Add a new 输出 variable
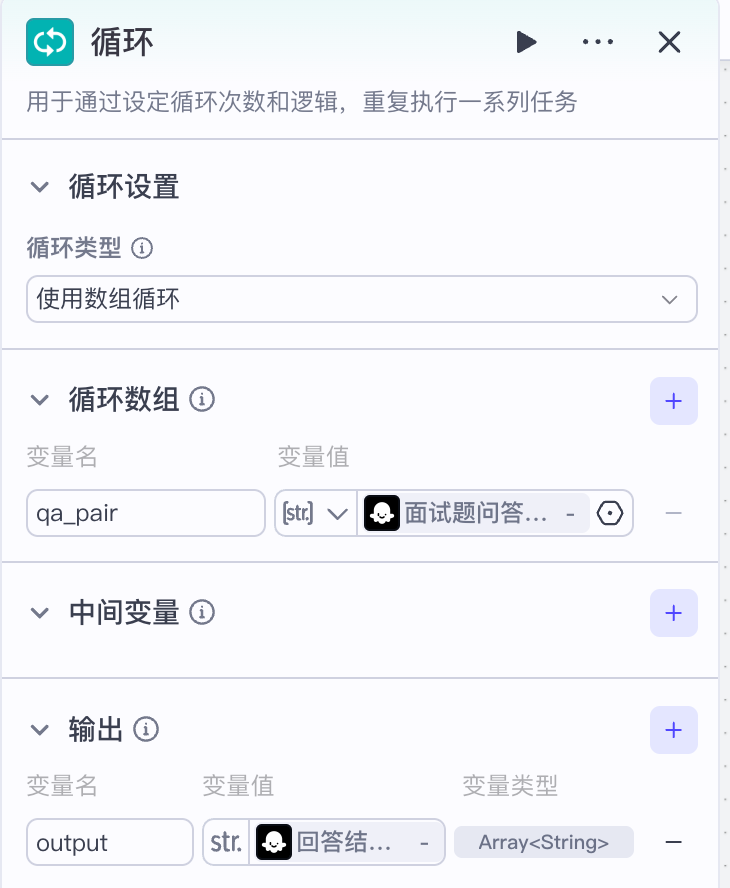The image size is (730, 888). [673, 730]
